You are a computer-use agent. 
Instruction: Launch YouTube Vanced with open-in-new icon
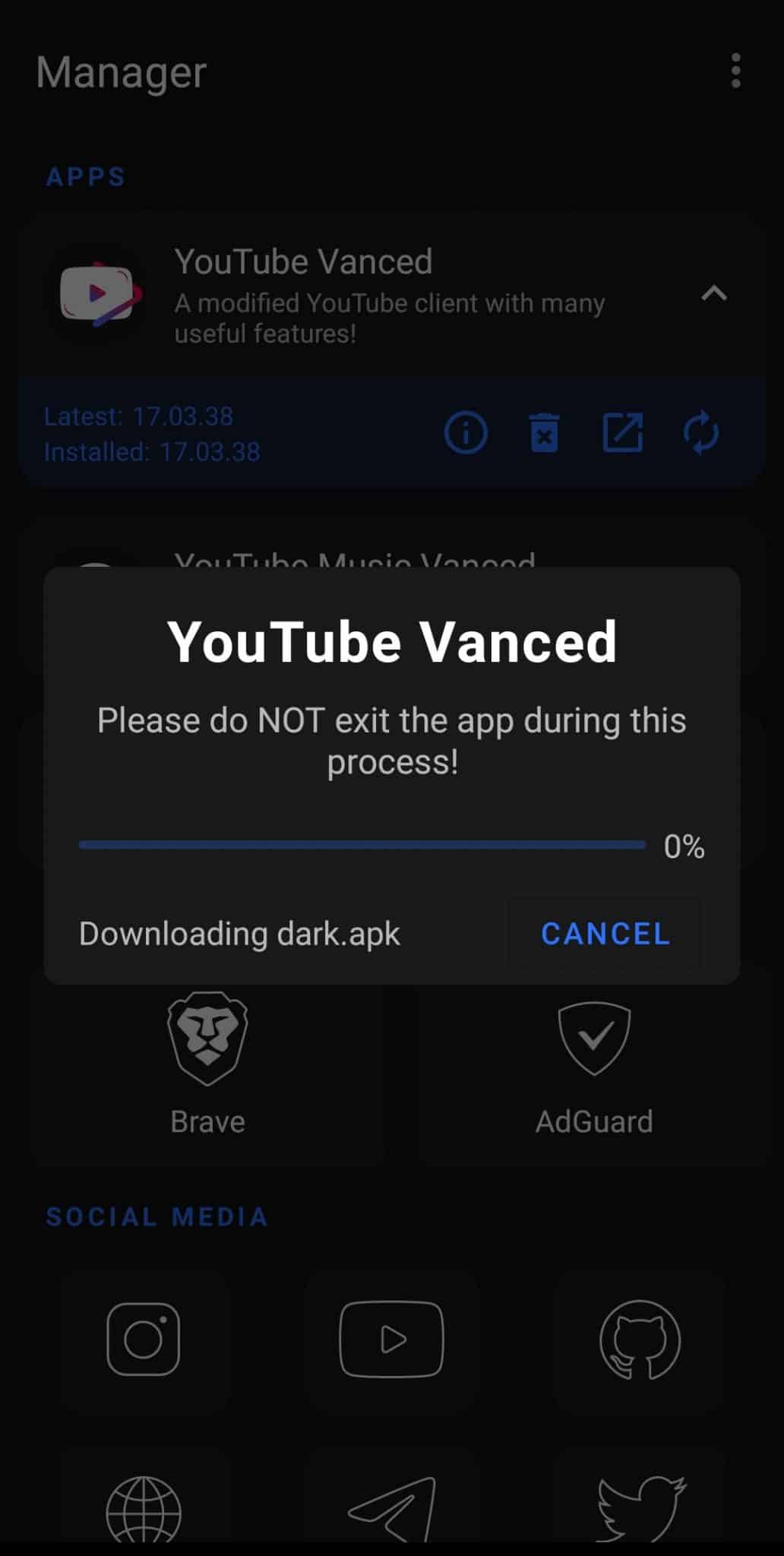(623, 433)
